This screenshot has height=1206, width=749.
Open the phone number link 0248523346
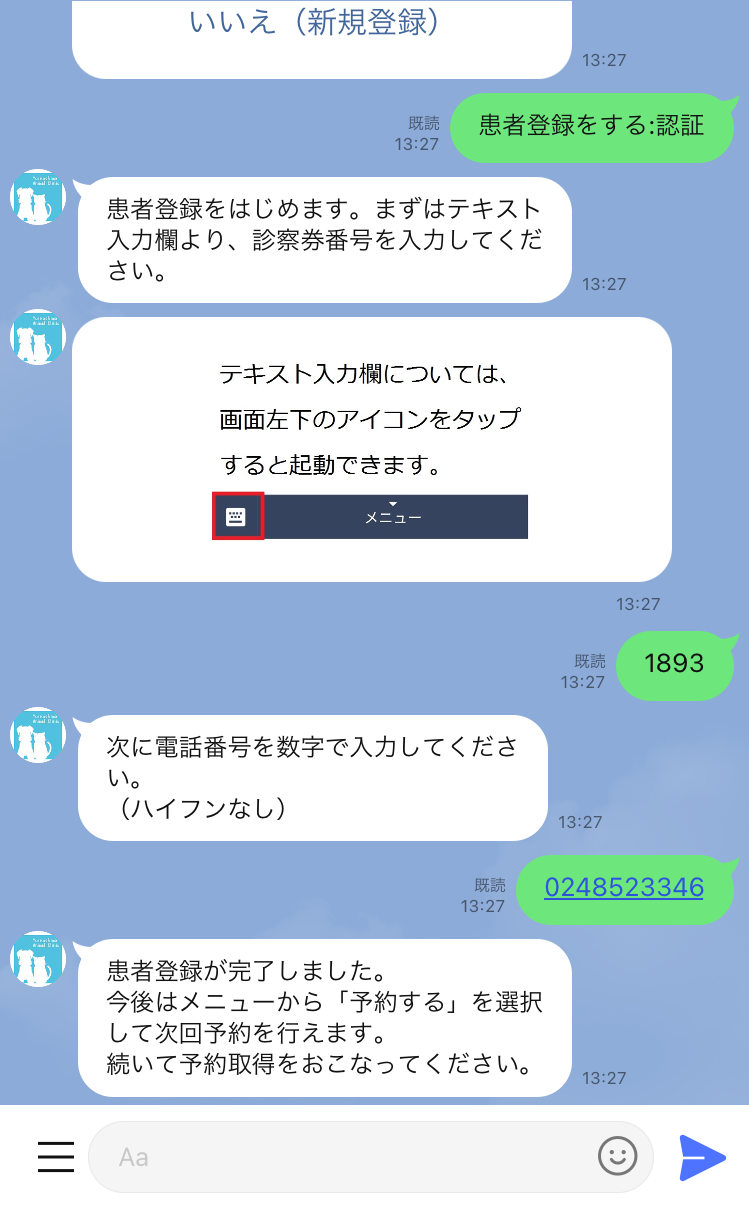tap(624, 887)
